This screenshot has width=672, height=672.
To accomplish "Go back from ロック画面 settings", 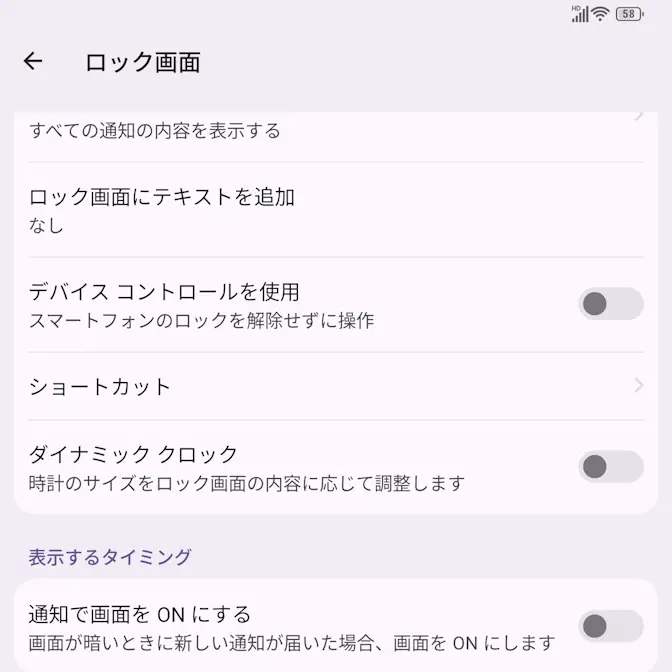I will [x=33, y=62].
